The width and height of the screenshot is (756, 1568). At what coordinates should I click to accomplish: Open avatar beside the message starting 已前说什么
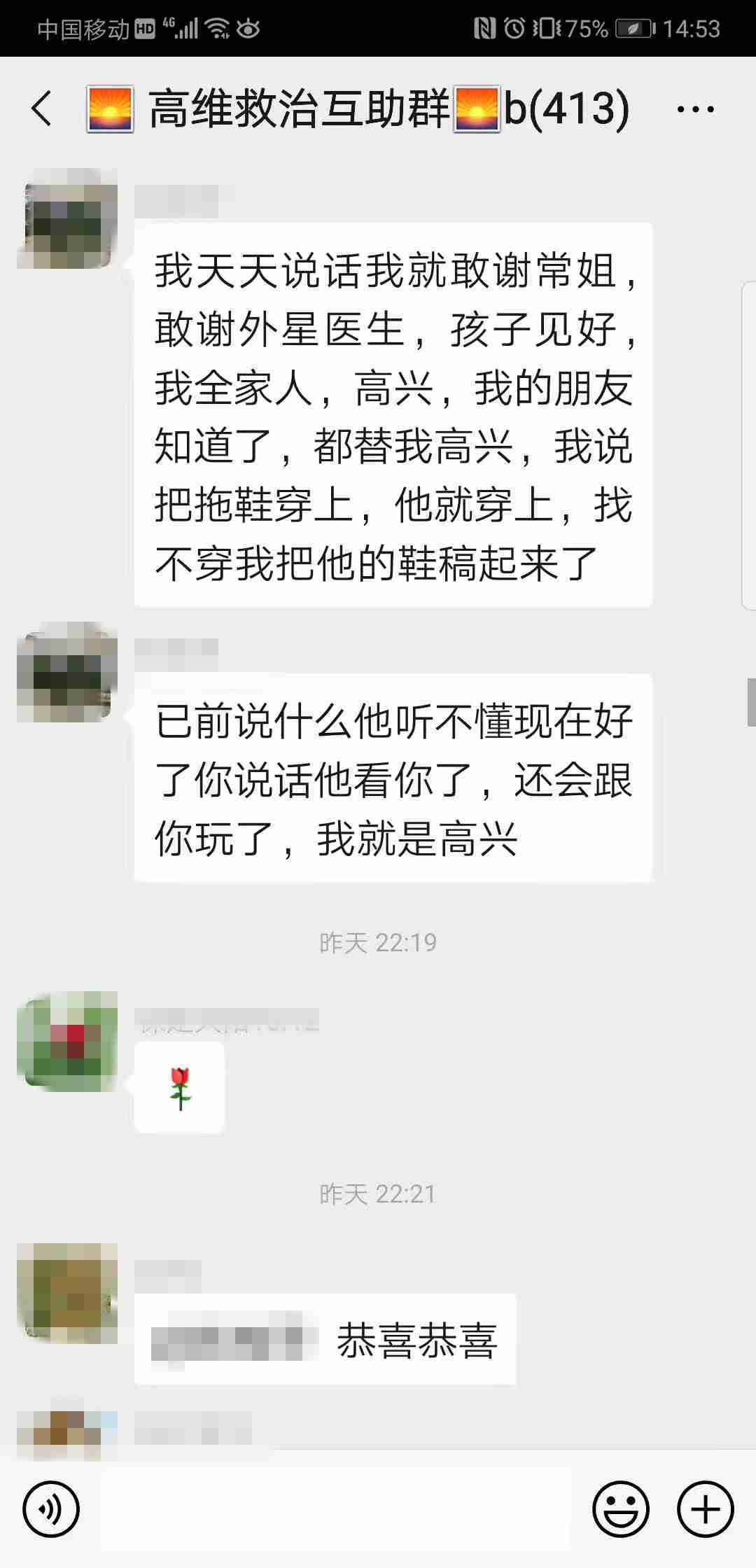(x=67, y=672)
